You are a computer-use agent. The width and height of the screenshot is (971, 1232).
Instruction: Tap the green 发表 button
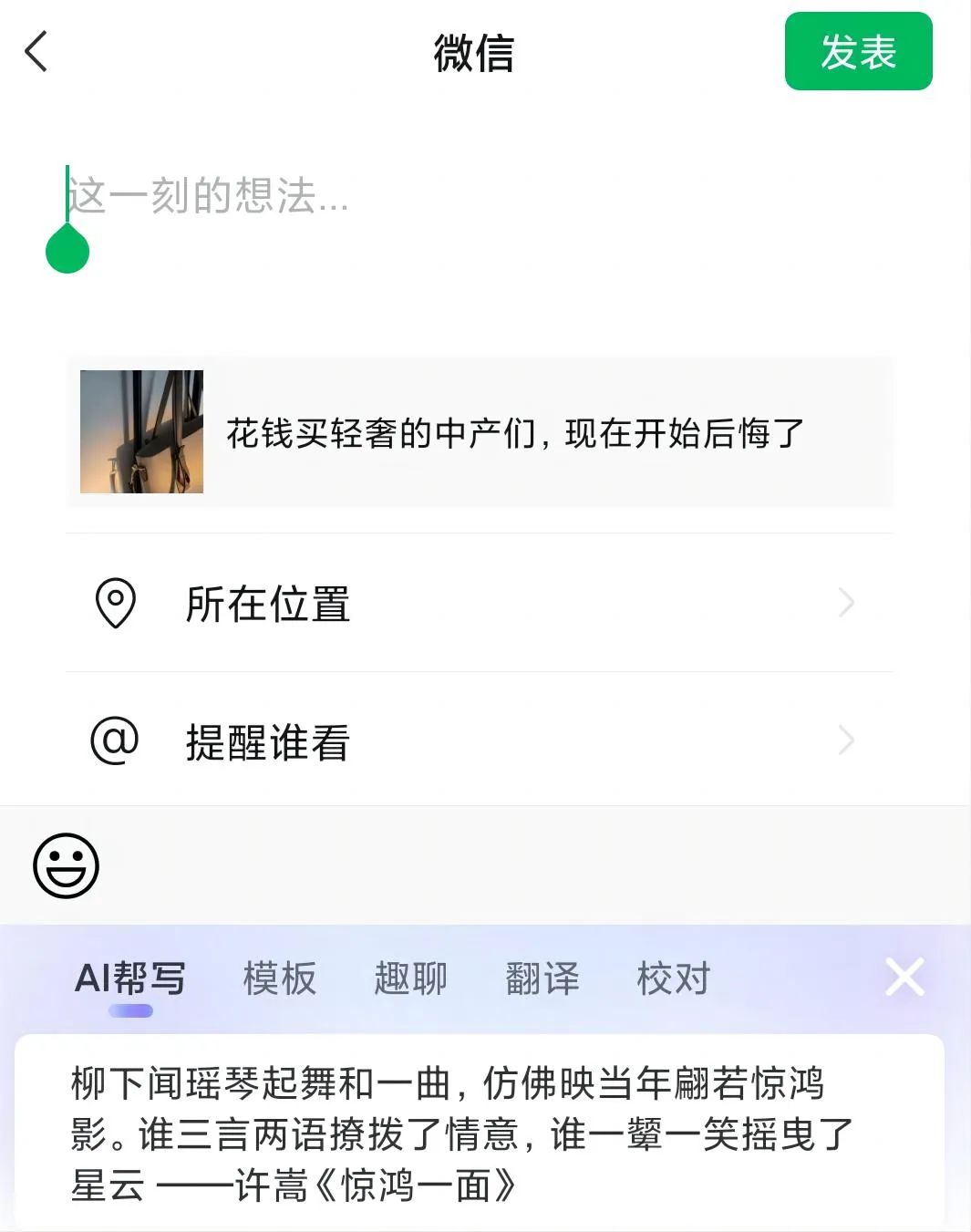pyautogui.click(x=858, y=52)
